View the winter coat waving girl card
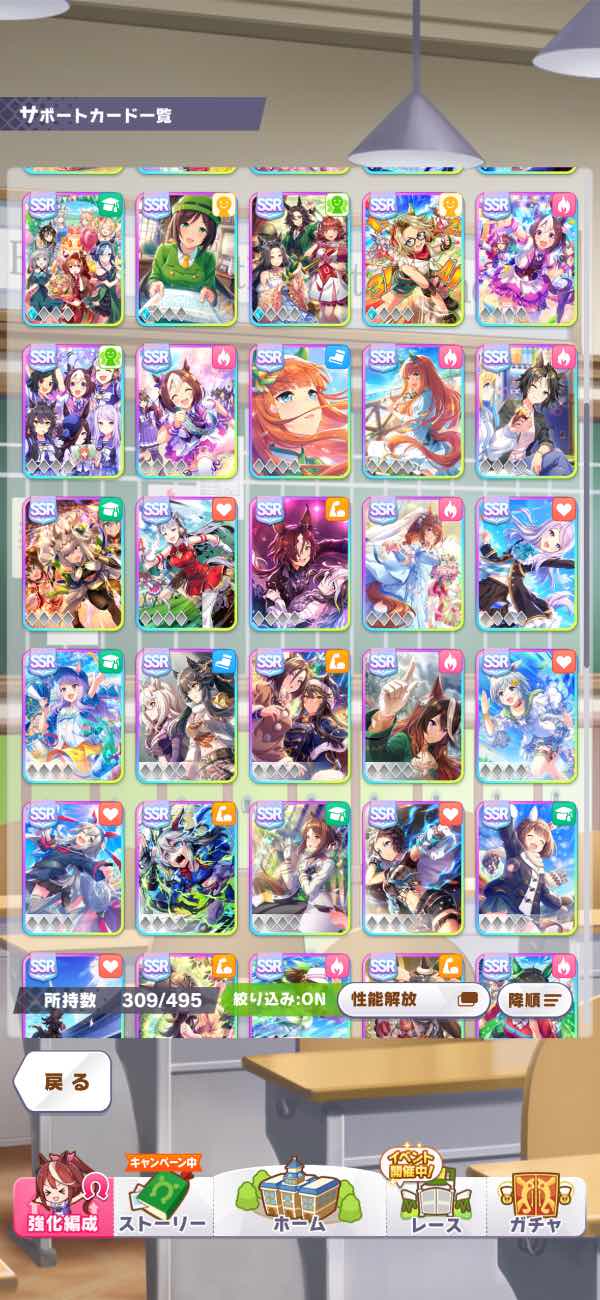 pyautogui.click(x=525, y=867)
